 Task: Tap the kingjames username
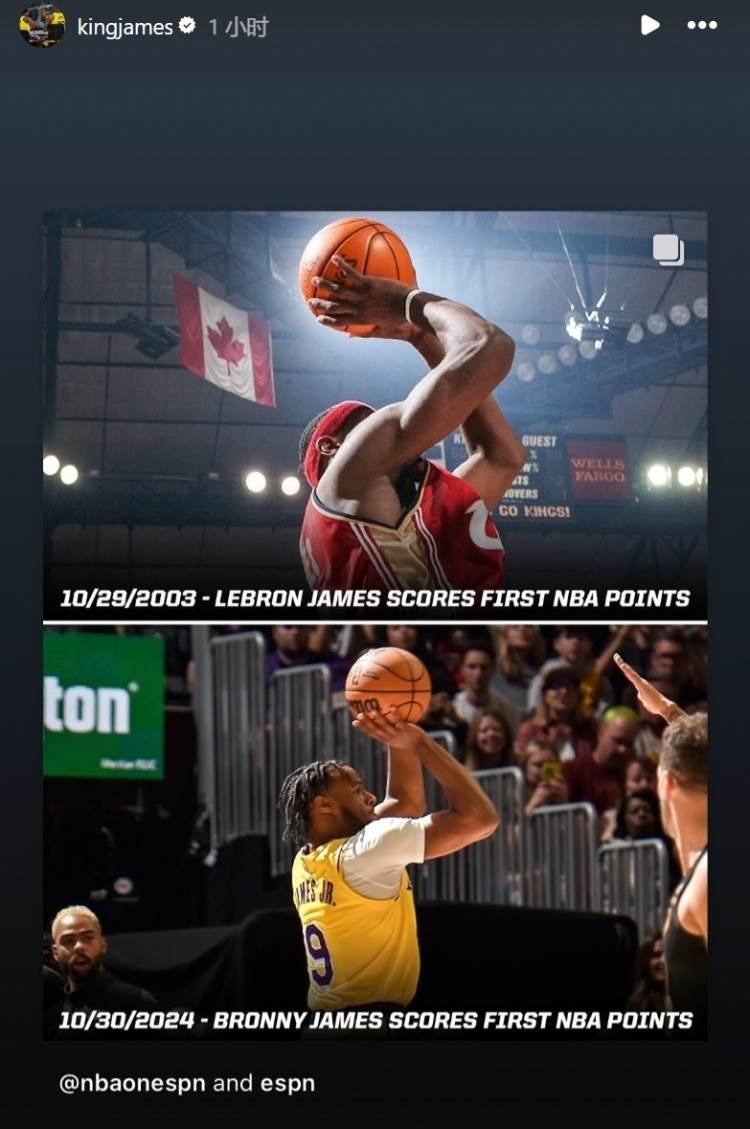click(125, 27)
